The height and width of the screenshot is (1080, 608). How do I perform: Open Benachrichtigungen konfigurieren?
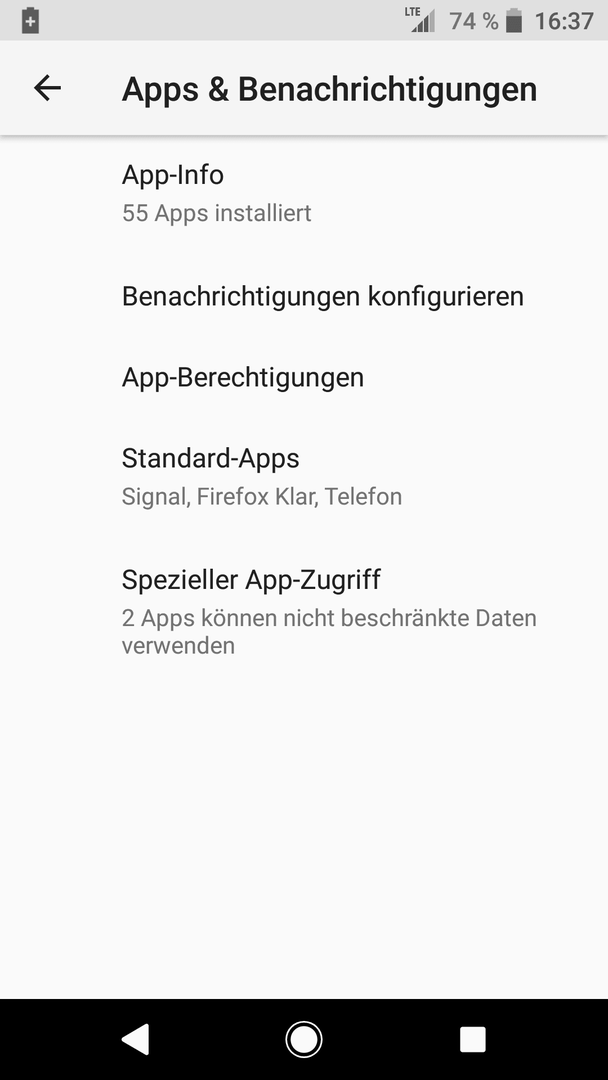coord(304,296)
